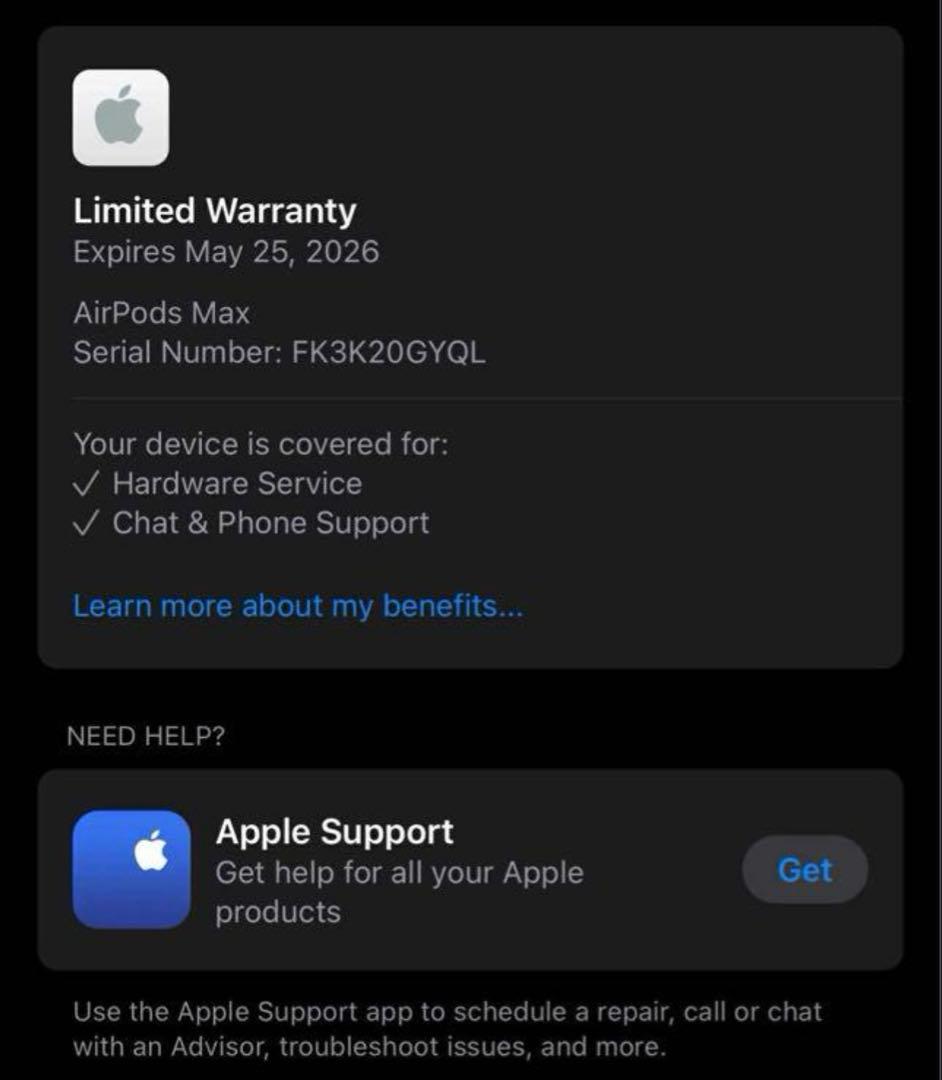The width and height of the screenshot is (942, 1080).
Task: Tap the Expires May 25, 2026 text
Action: (x=226, y=252)
